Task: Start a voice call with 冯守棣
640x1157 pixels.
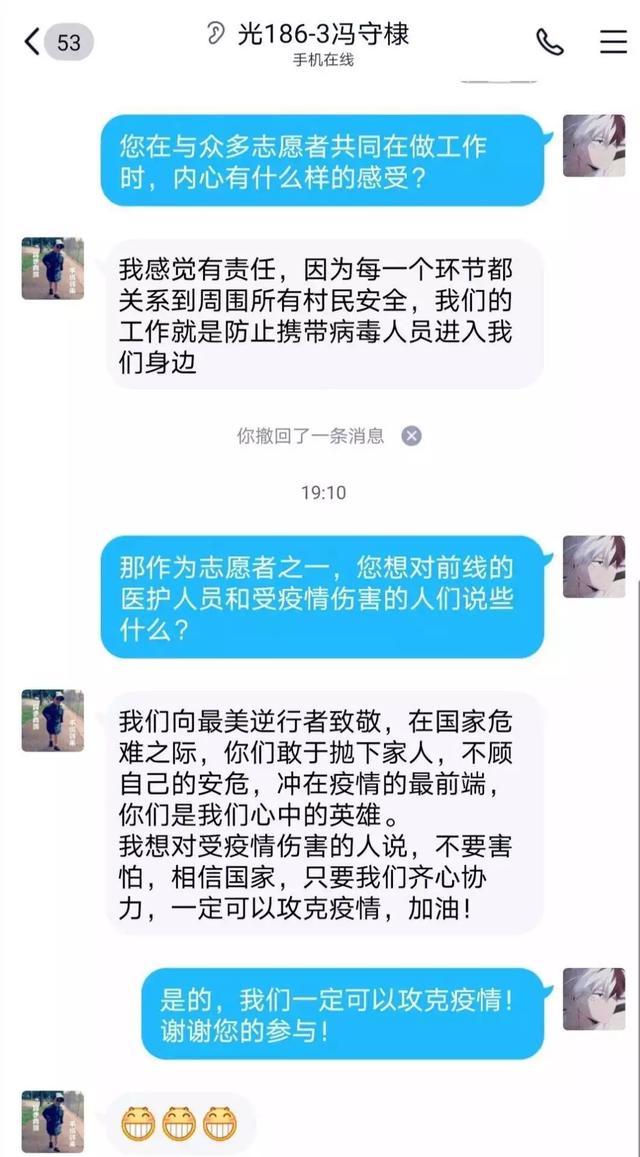Action: click(x=549, y=42)
